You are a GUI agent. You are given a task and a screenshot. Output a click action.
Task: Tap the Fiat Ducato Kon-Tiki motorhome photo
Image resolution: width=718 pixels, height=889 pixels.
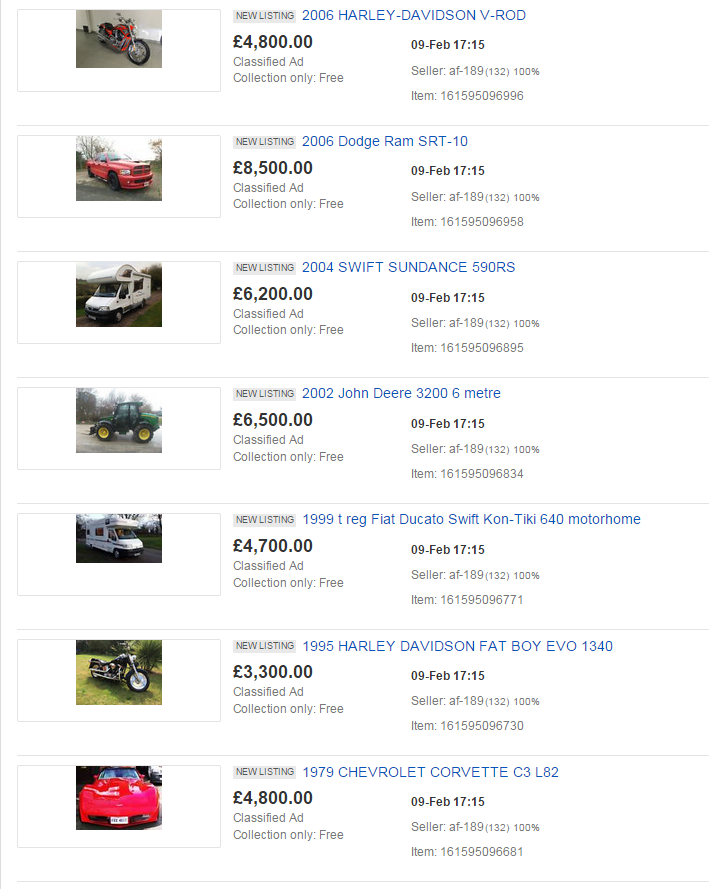click(119, 539)
